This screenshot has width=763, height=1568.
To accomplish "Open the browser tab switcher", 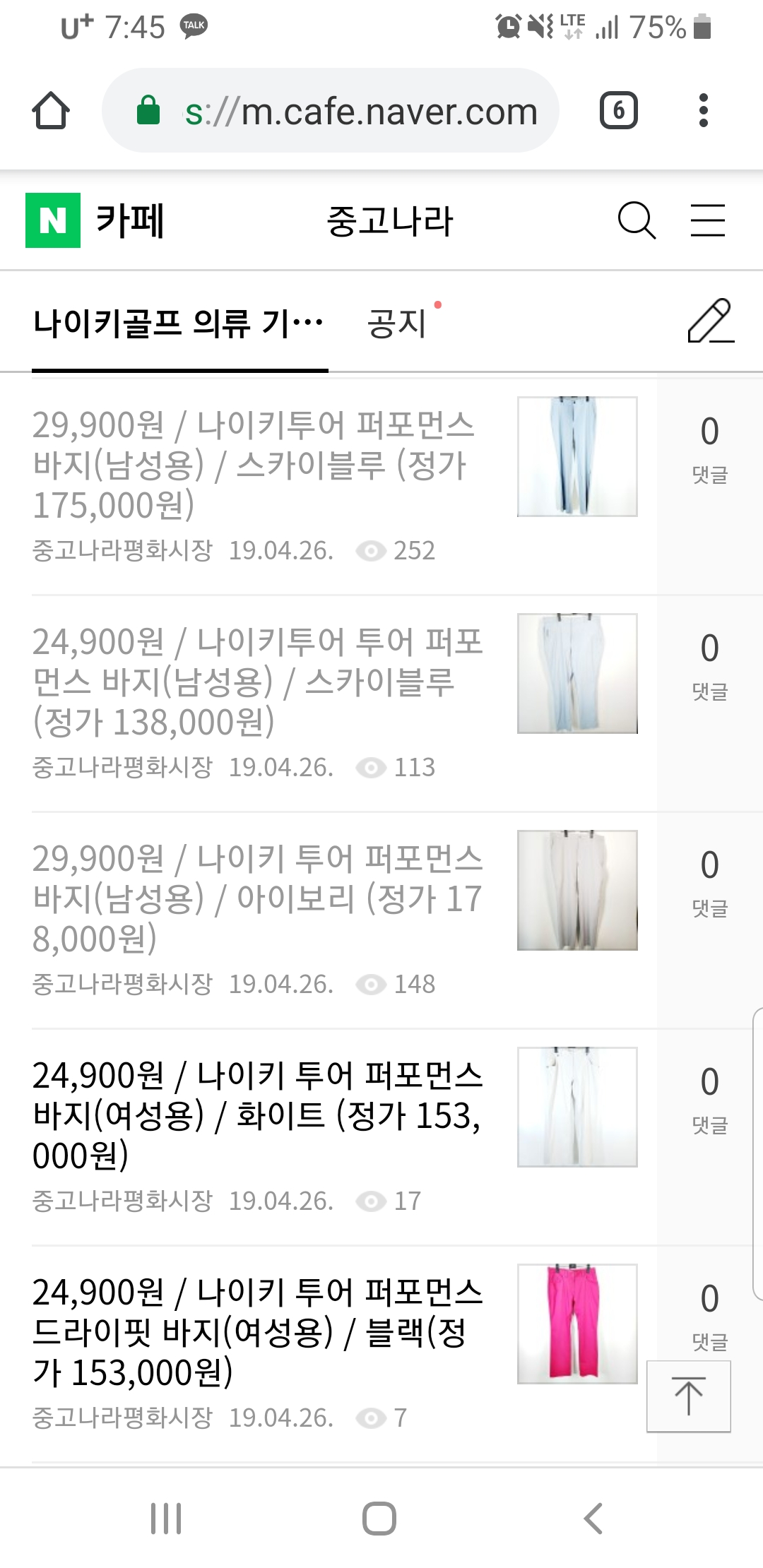I will click(x=619, y=111).
